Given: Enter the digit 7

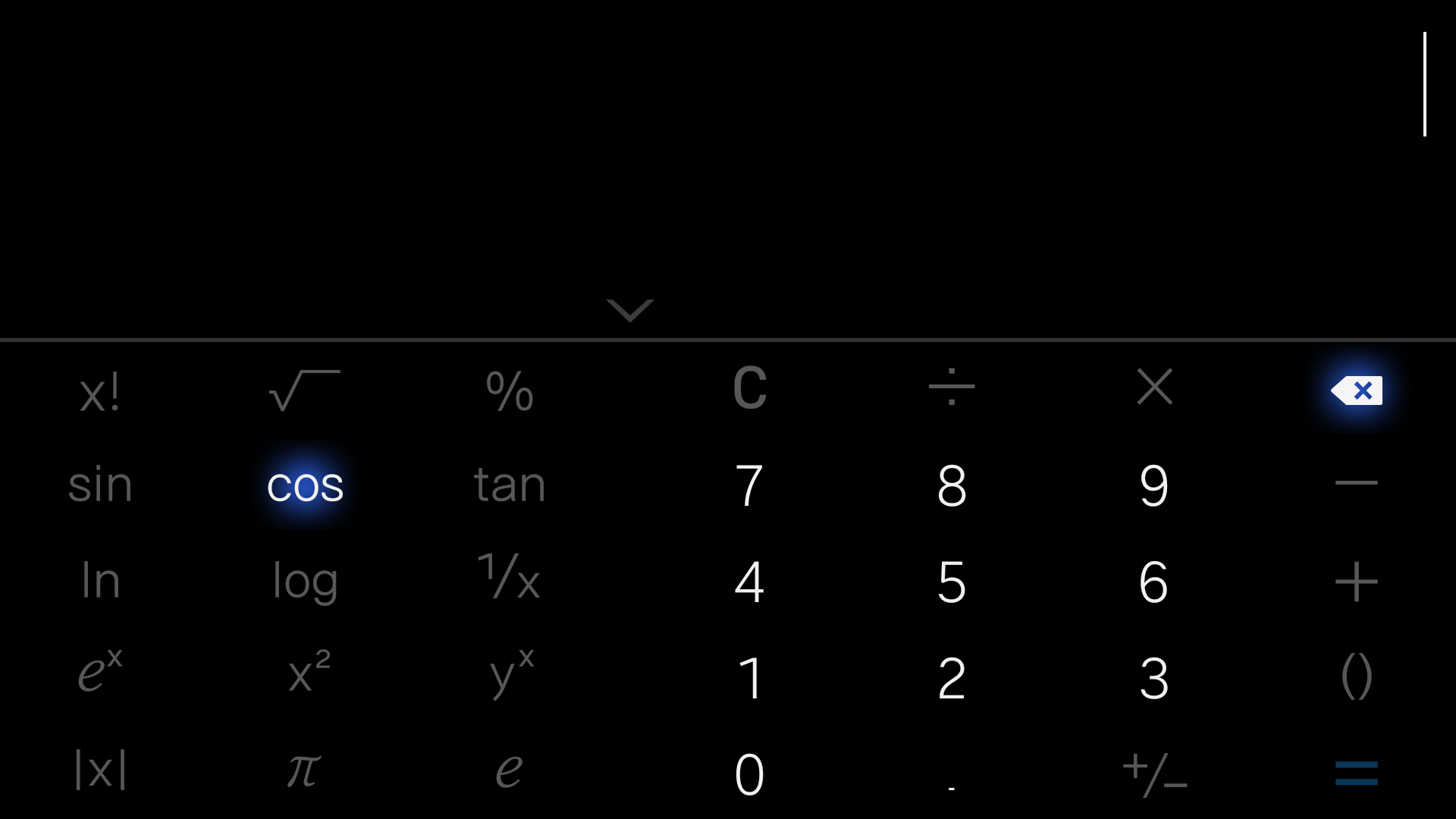Looking at the screenshot, I should tap(749, 485).
